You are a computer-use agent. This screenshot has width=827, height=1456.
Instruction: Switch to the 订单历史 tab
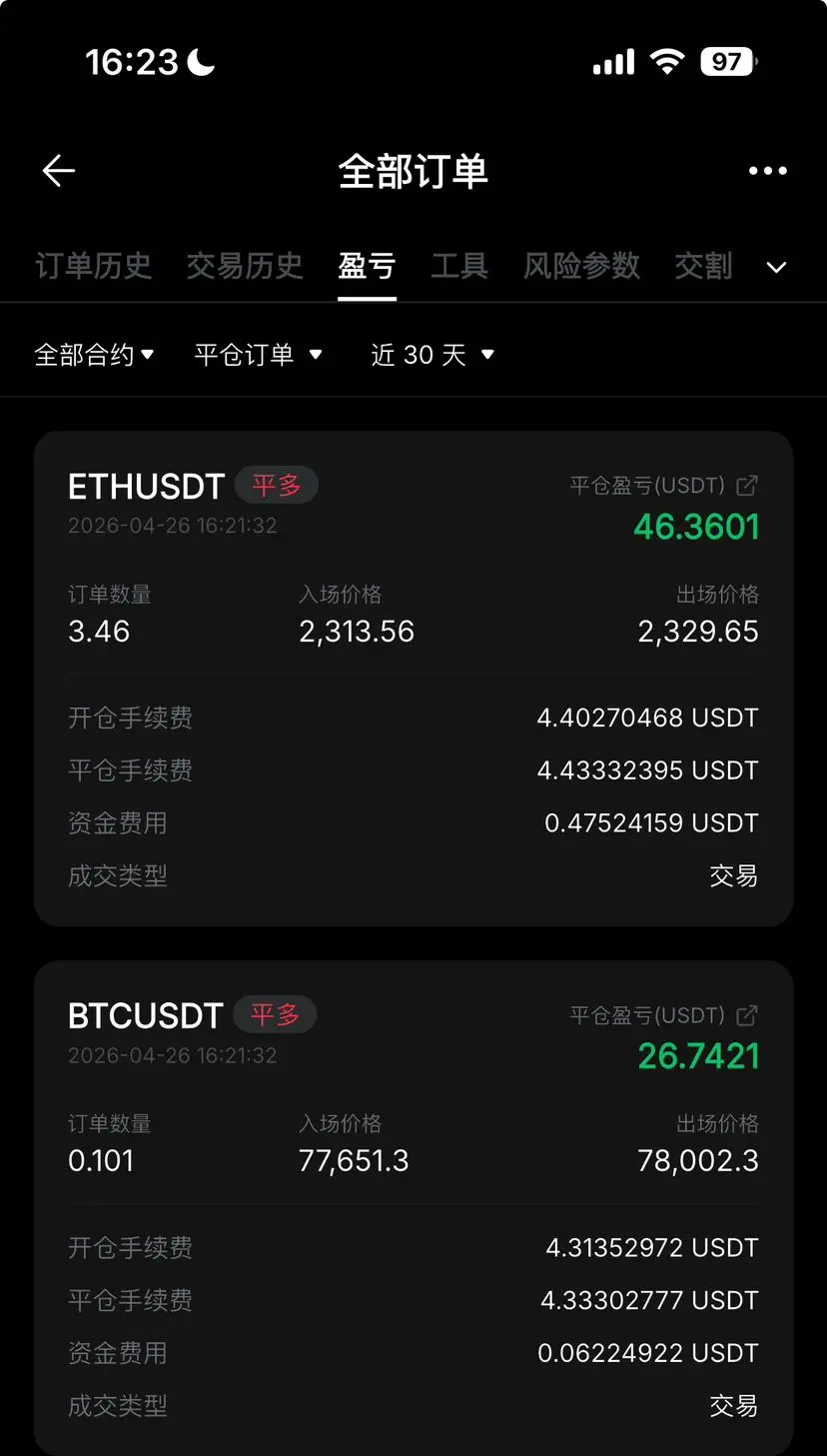[94, 266]
